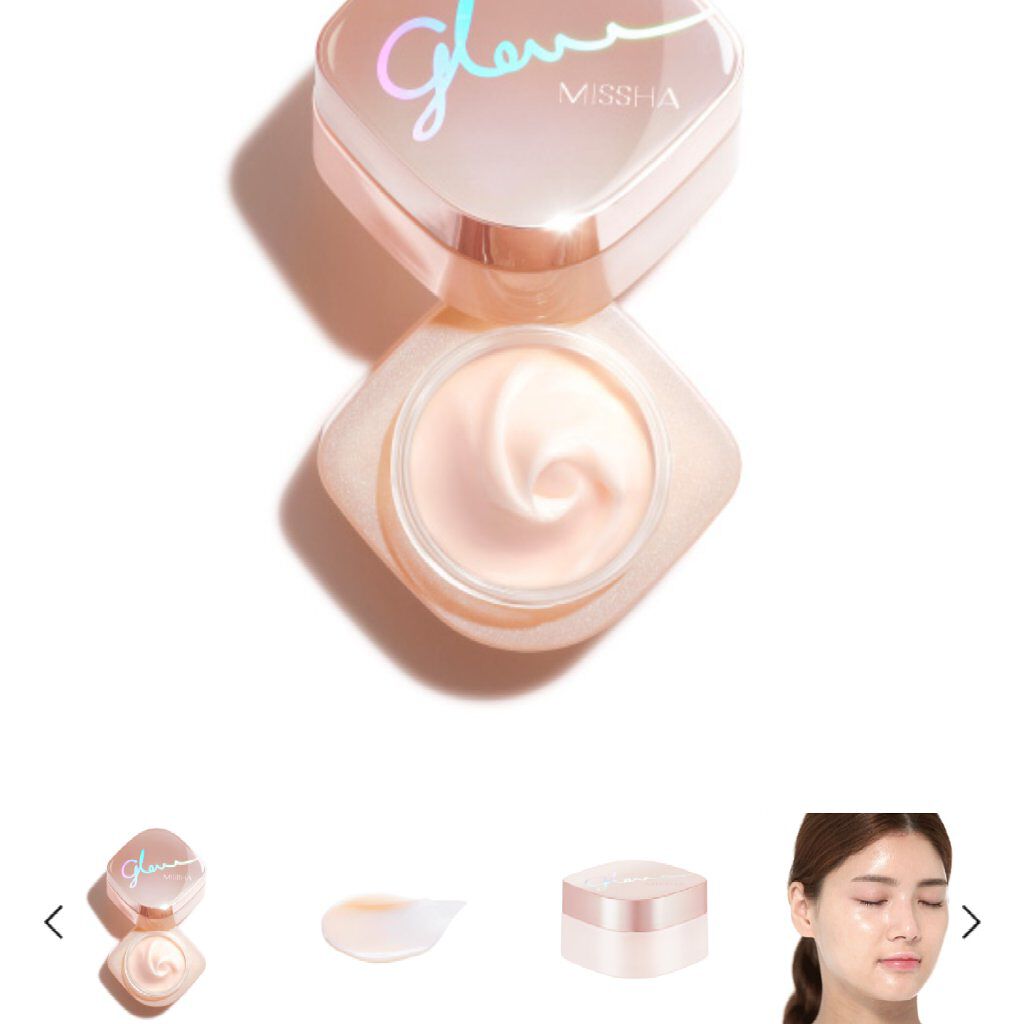The height and width of the screenshot is (1024, 1024).
Task: Select the open jar with lid thumbnail
Action: pyautogui.click(x=156, y=920)
